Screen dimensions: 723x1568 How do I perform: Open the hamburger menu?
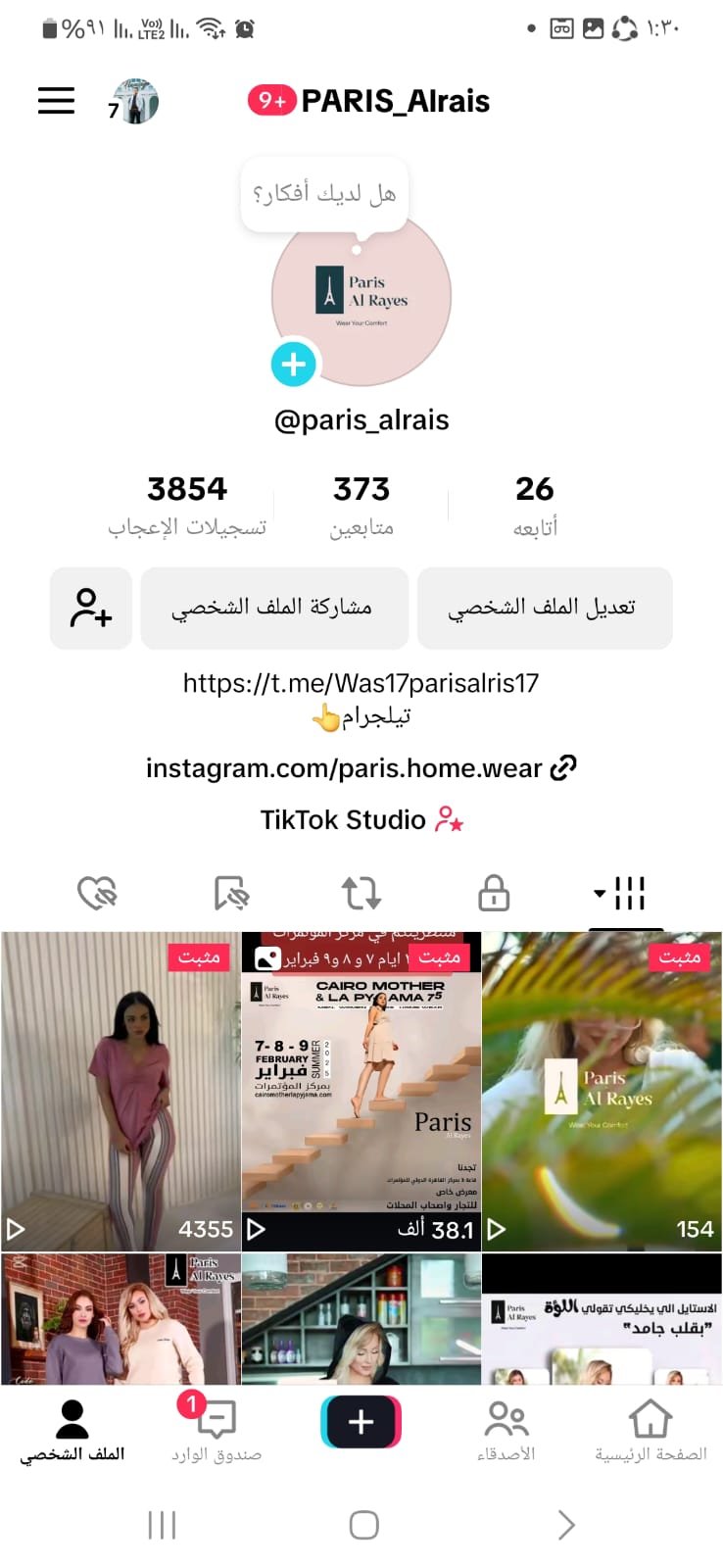coord(56,101)
